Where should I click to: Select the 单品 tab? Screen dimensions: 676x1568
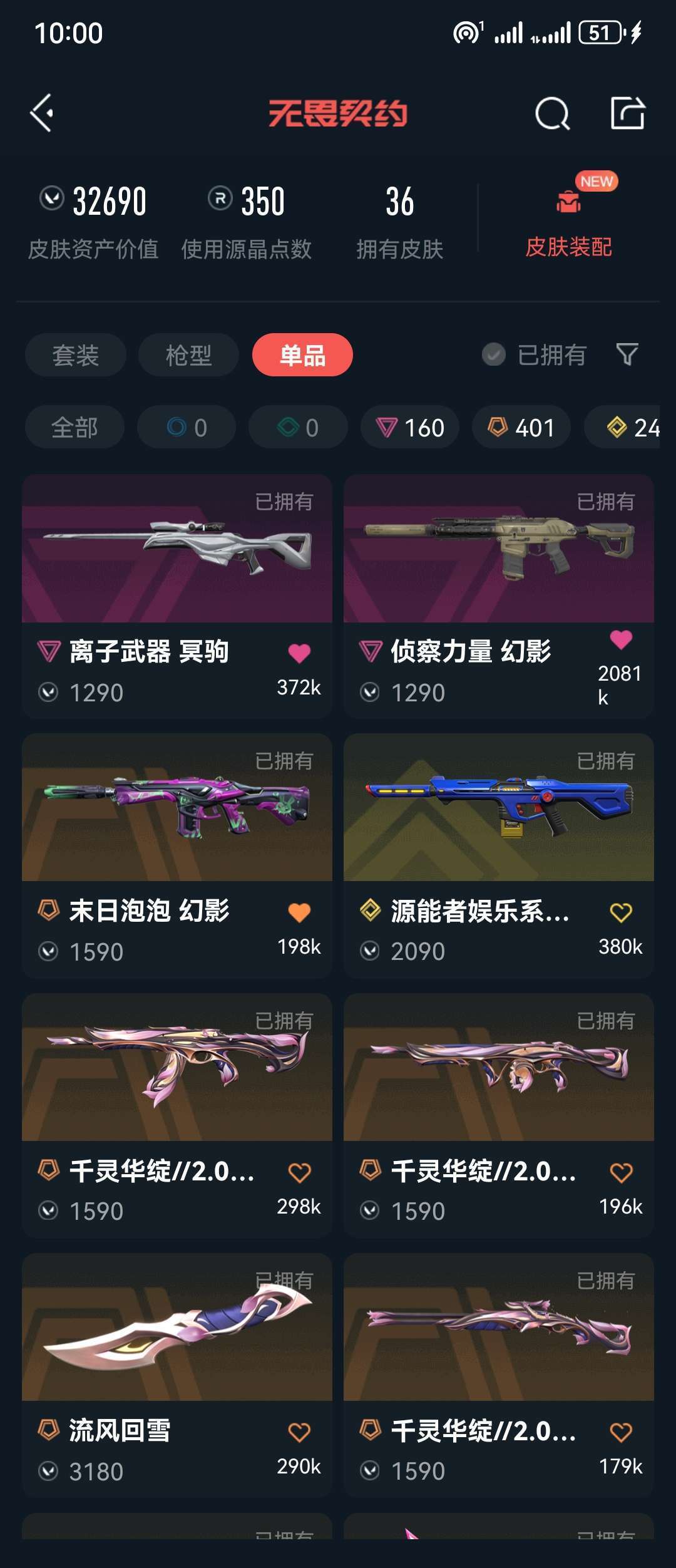[x=302, y=355]
